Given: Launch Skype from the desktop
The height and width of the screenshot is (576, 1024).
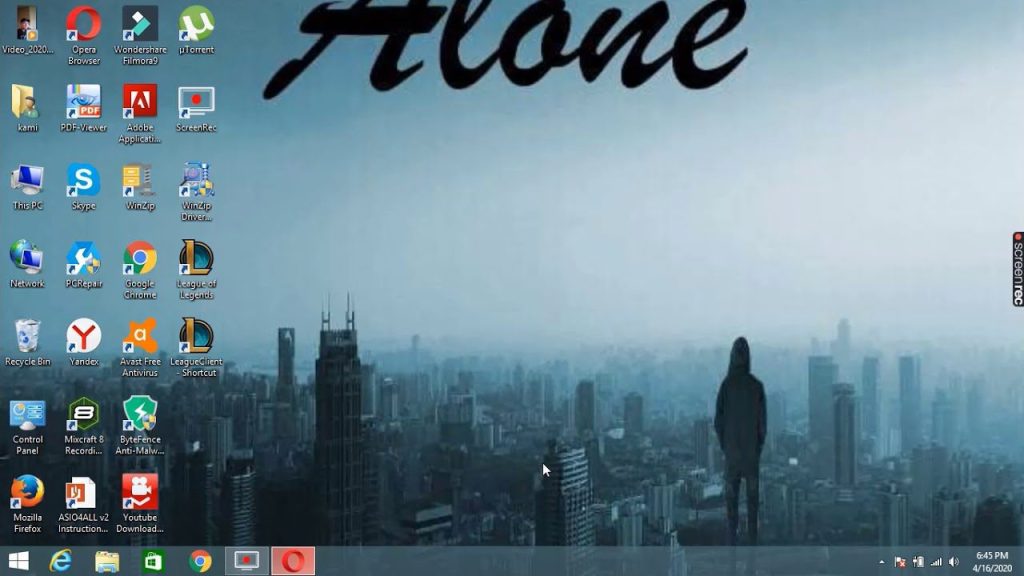Looking at the screenshot, I should [x=84, y=180].
